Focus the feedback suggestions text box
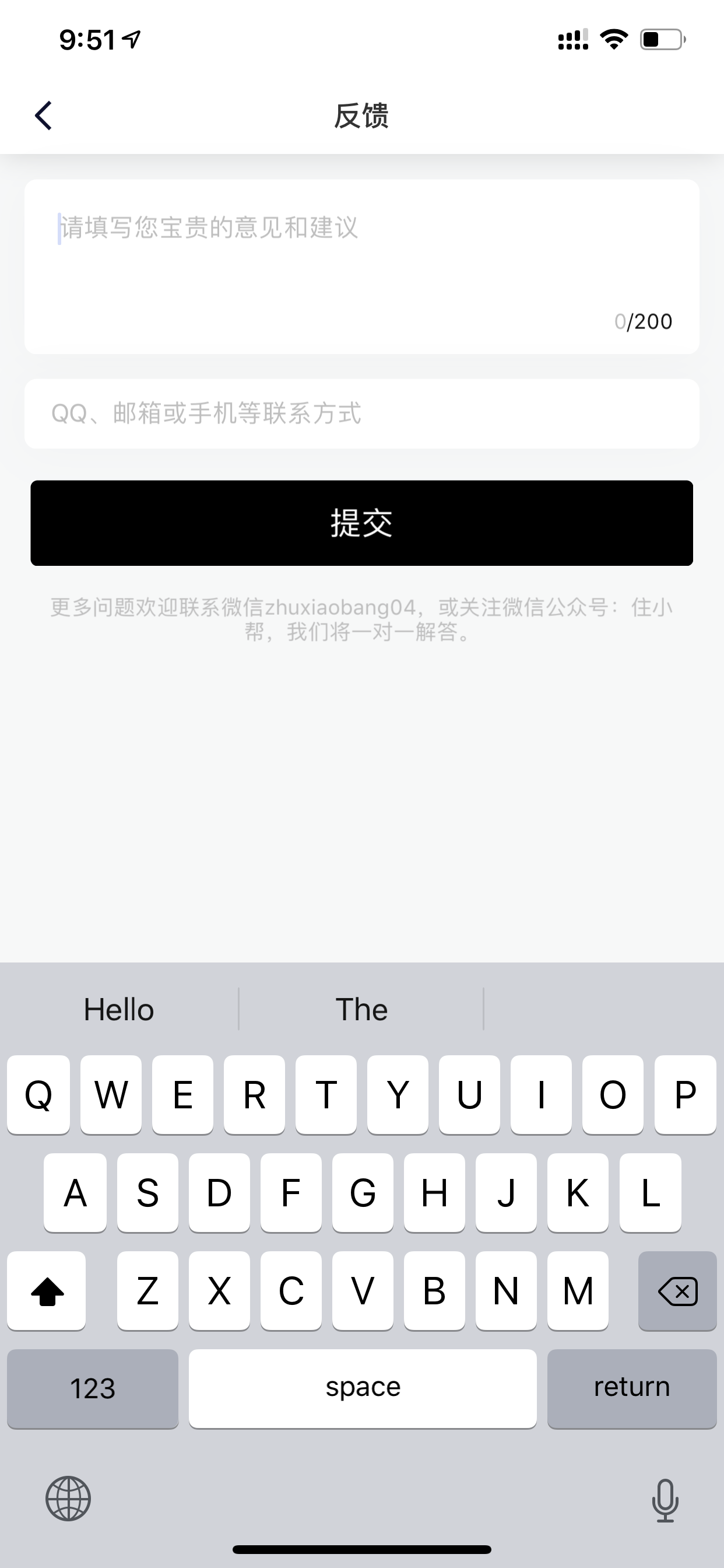724x1568 pixels. 362,267
